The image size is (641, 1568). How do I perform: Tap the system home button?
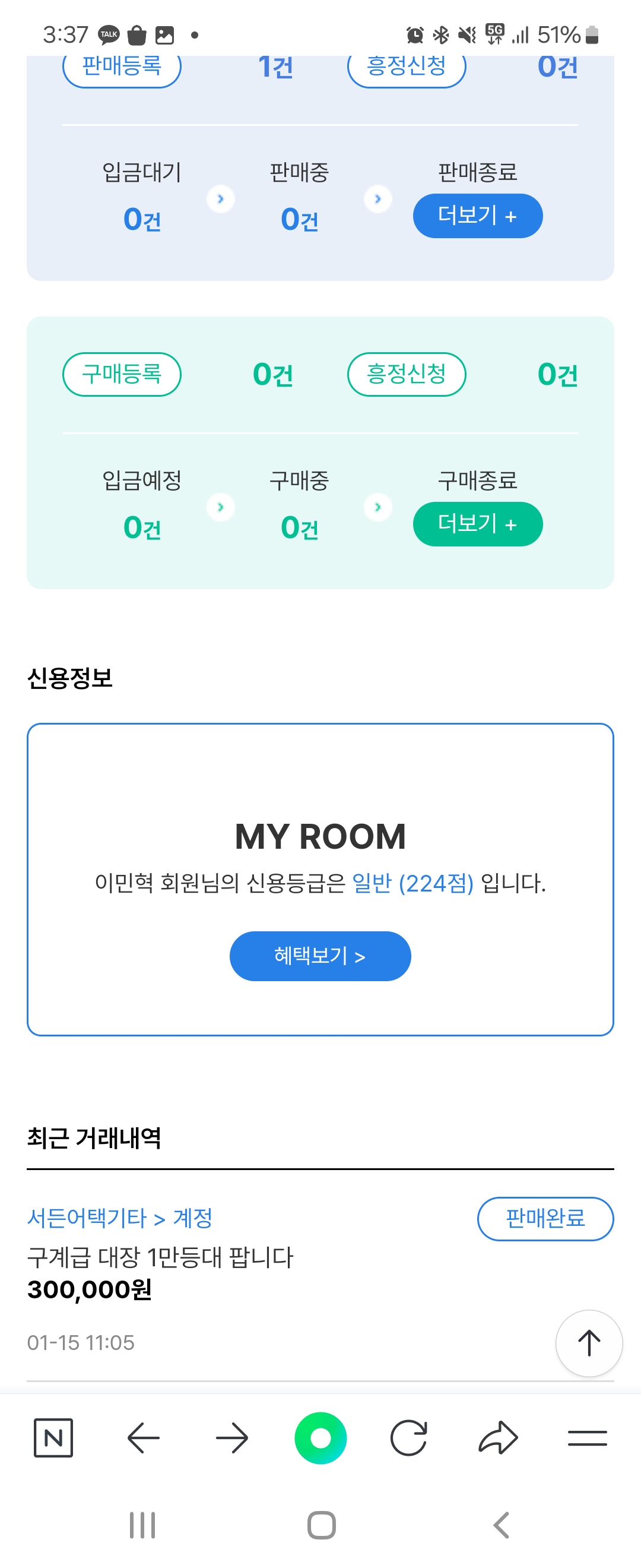point(321,1525)
